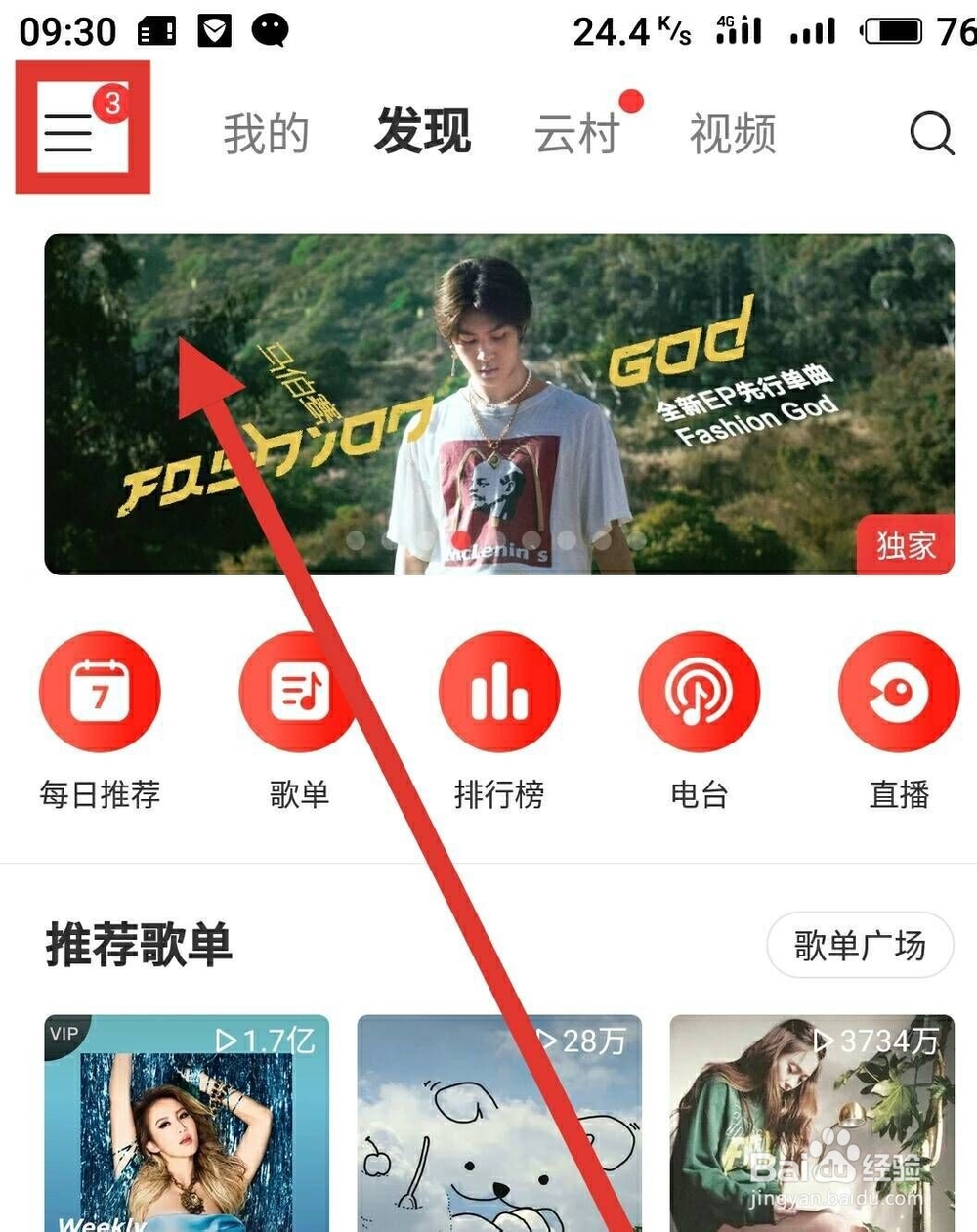Open the 电台 radio station icon
977x1232 pixels.
pyautogui.click(x=700, y=692)
